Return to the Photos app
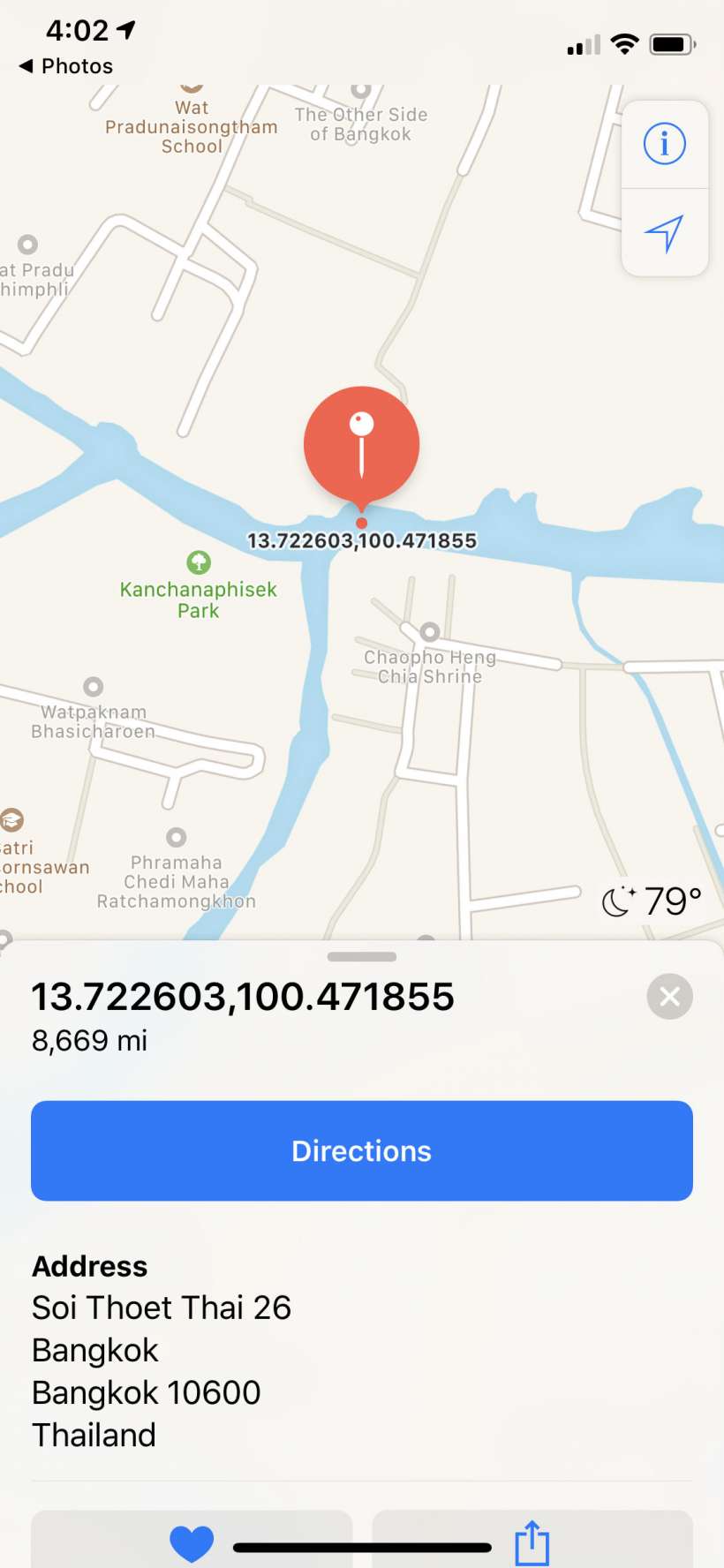The image size is (724, 1568). (66, 66)
